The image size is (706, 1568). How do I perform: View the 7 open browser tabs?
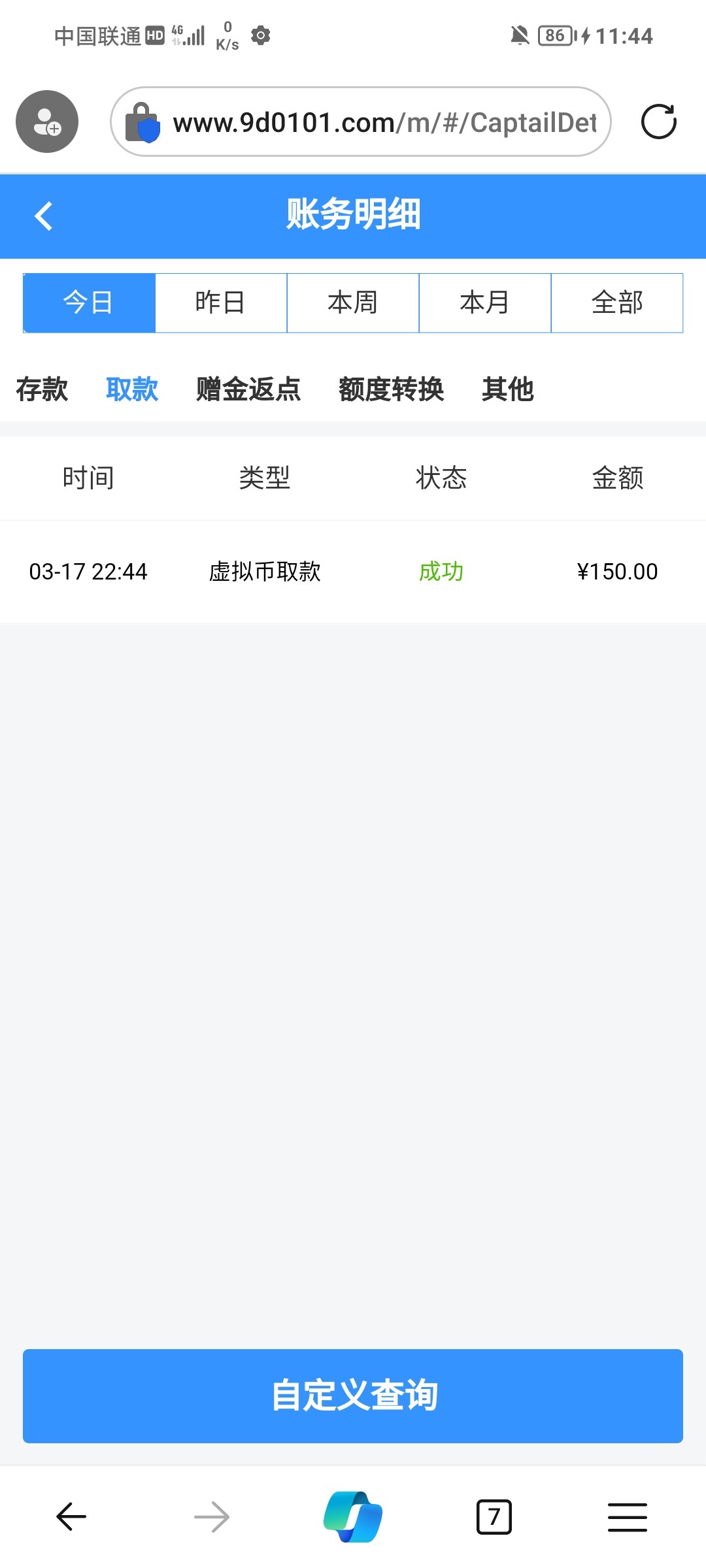(494, 1516)
